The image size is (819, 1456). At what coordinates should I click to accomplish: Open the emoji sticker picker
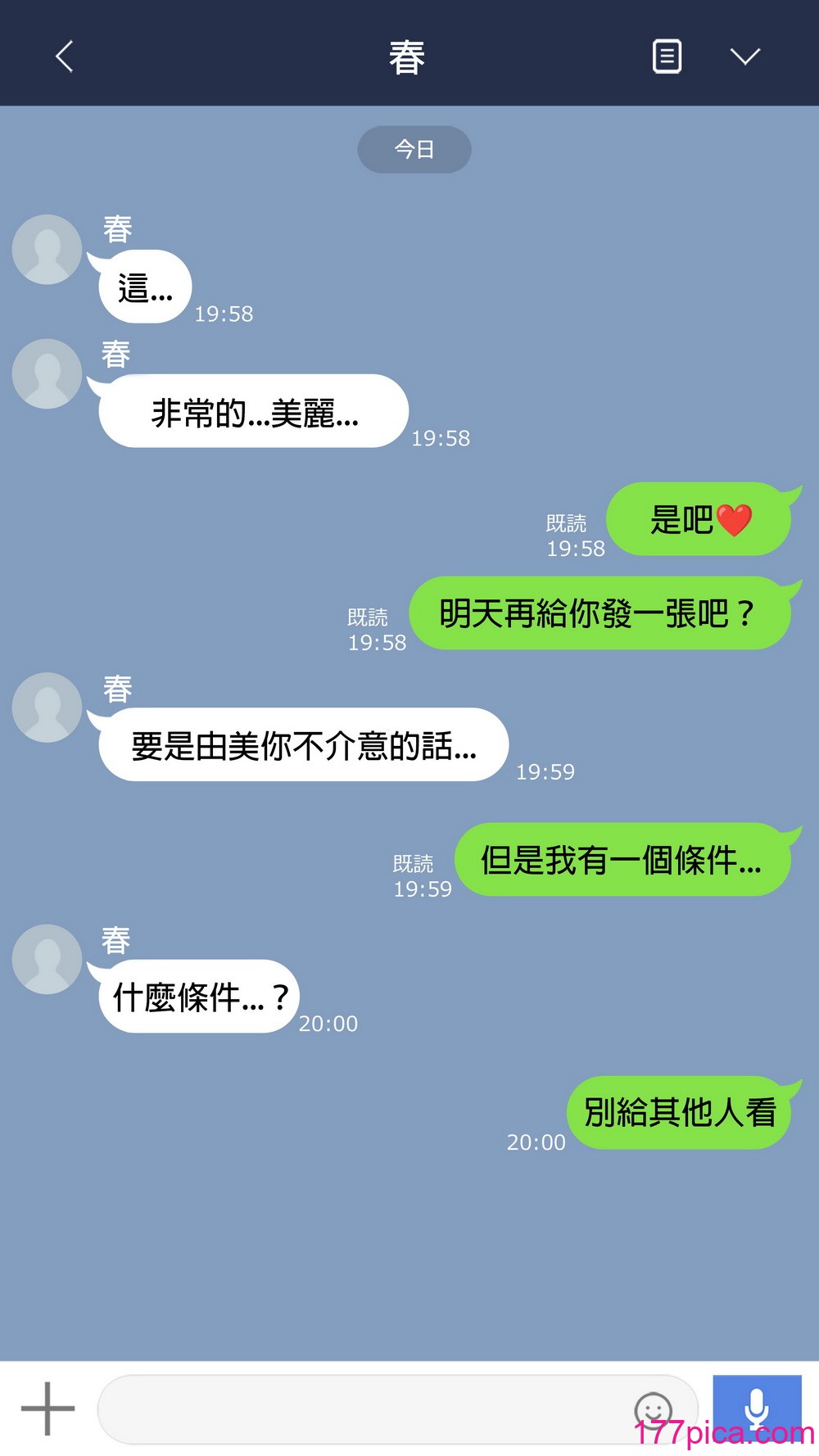tap(653, 1410)
